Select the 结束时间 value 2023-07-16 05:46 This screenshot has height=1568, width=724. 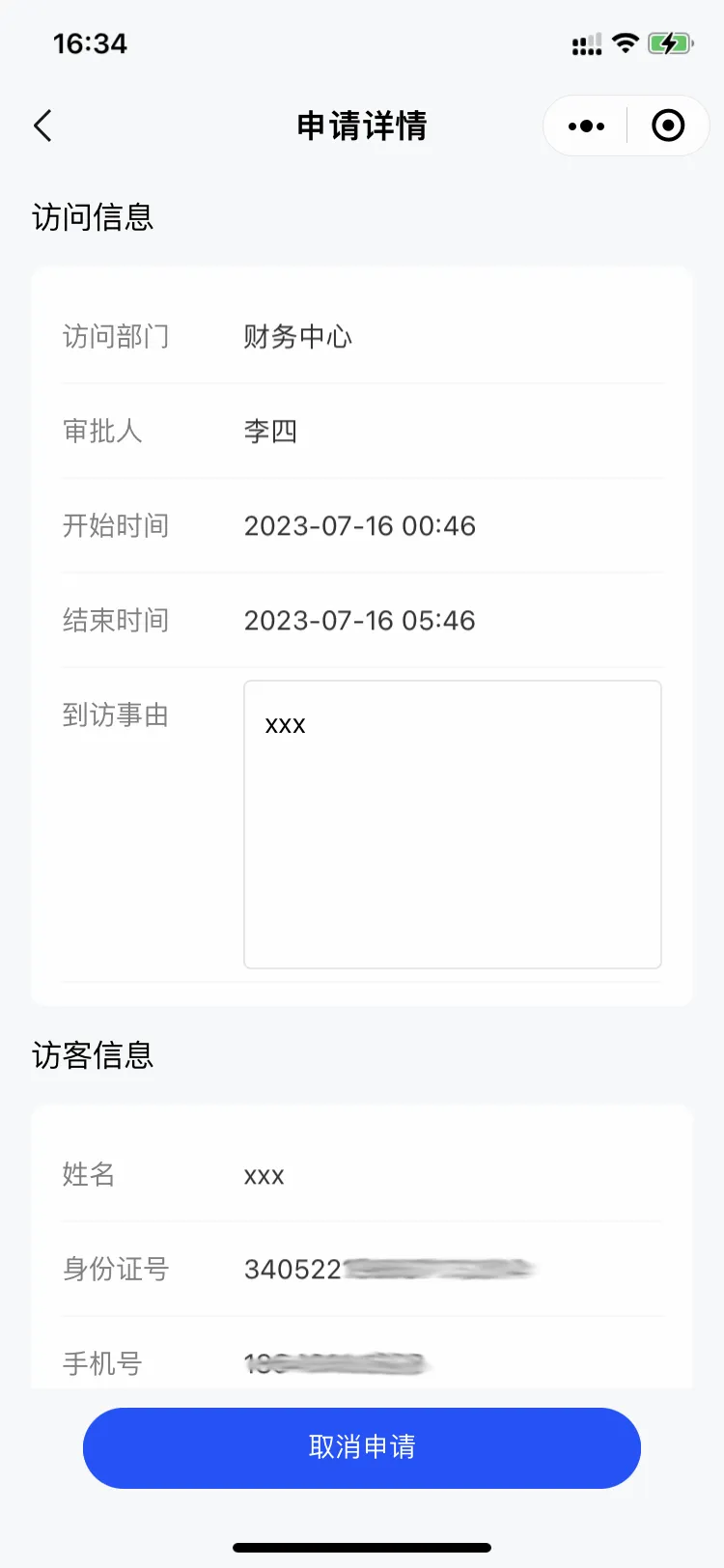(360, 621)
